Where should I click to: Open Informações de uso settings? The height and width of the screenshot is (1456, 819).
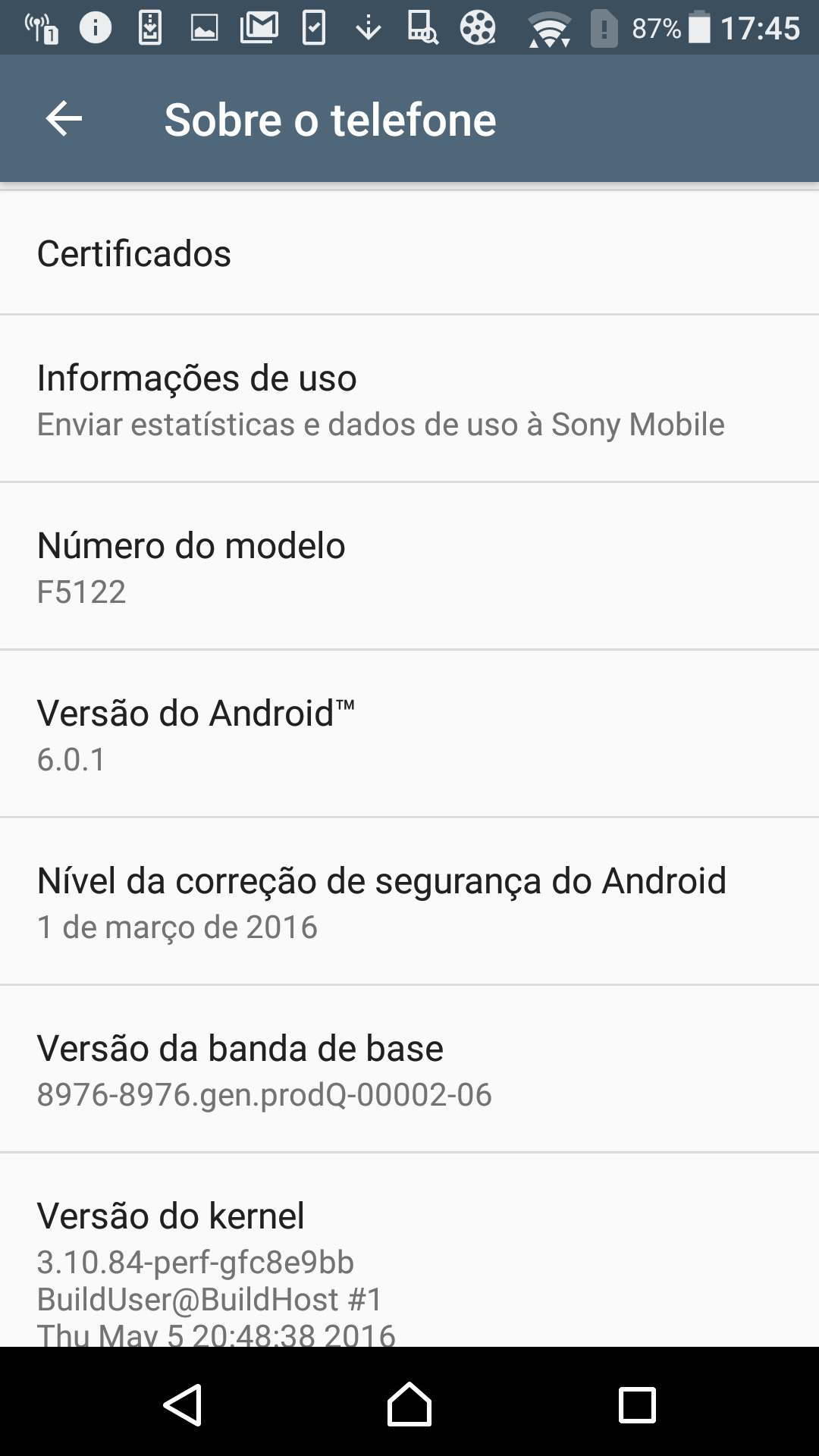(x=409, y=399)
